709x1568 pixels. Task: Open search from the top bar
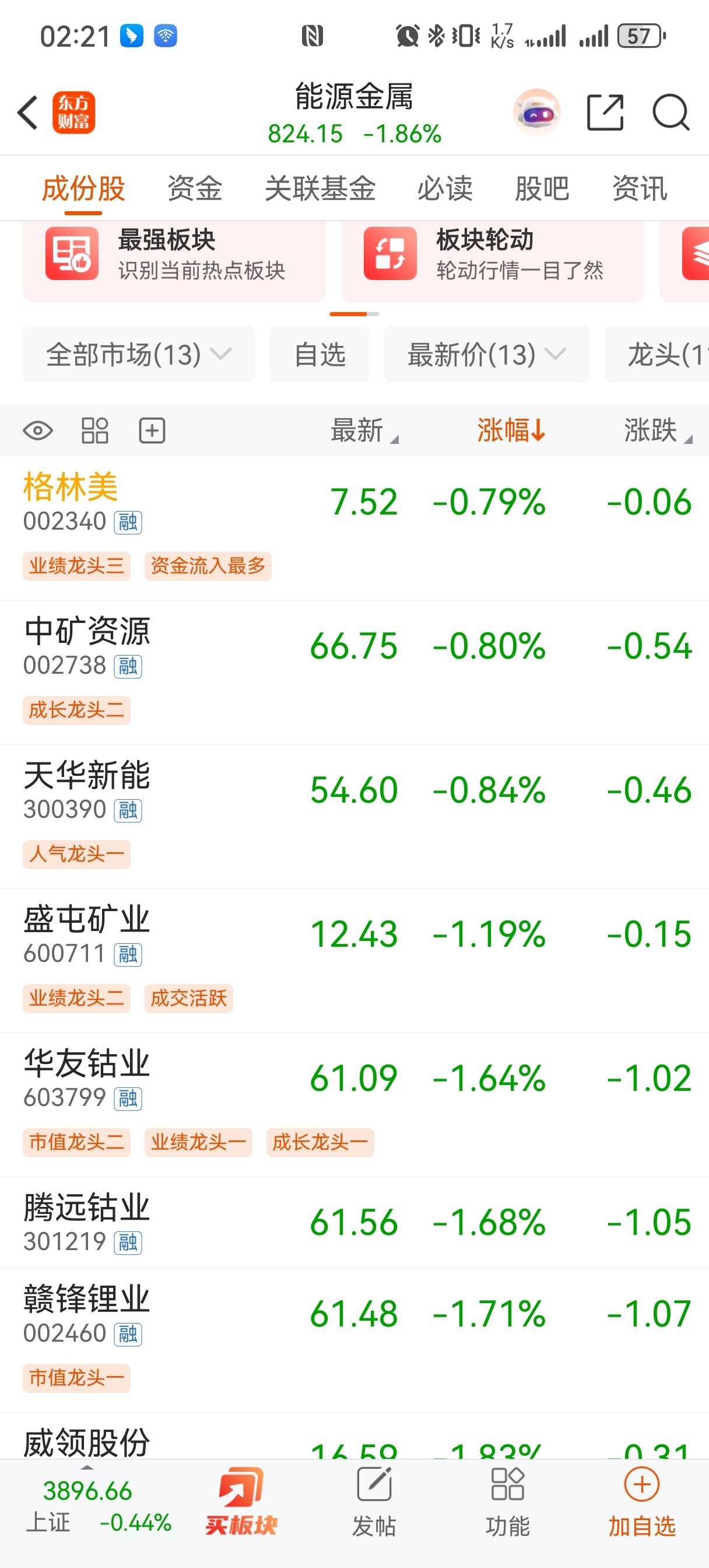pos(670,113)
